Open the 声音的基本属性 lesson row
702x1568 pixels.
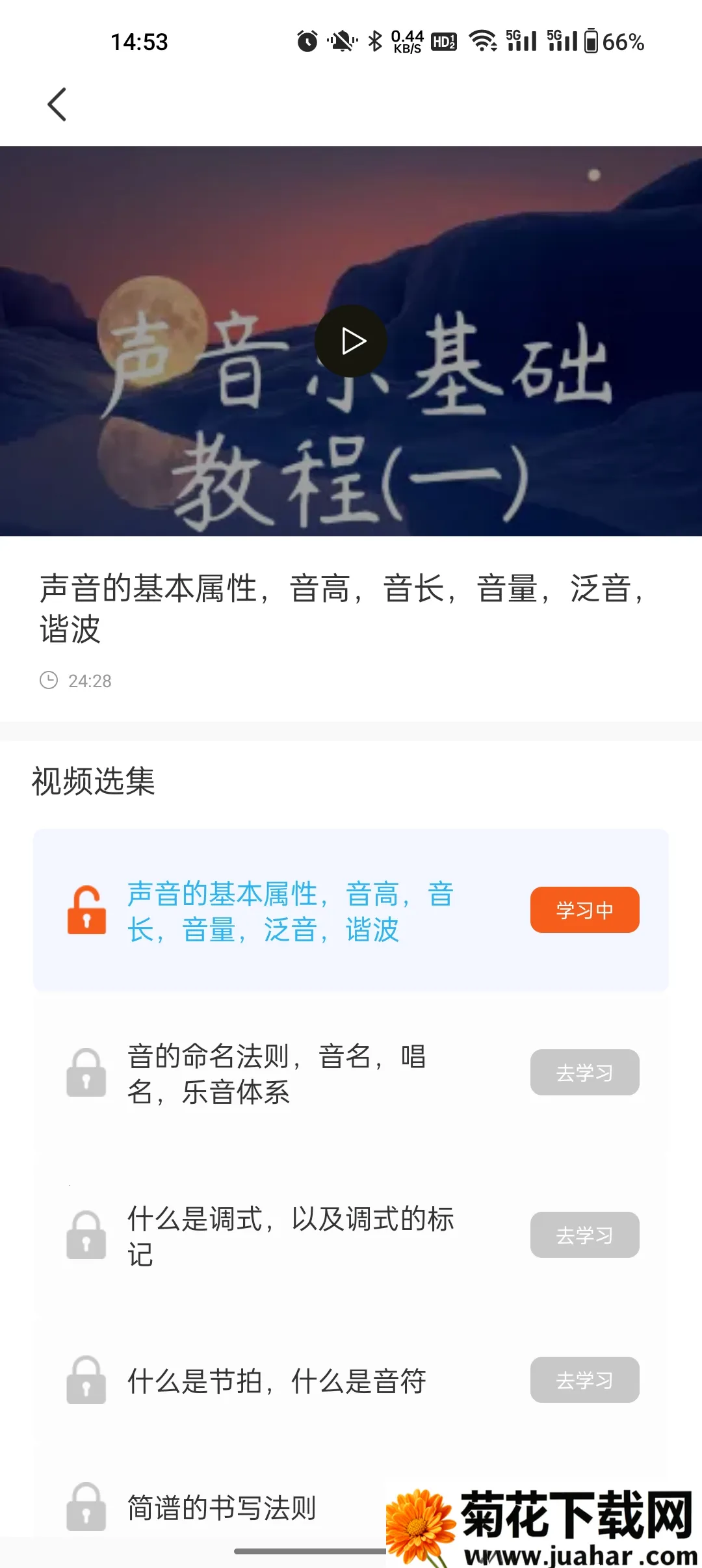(x=290, y=911)
